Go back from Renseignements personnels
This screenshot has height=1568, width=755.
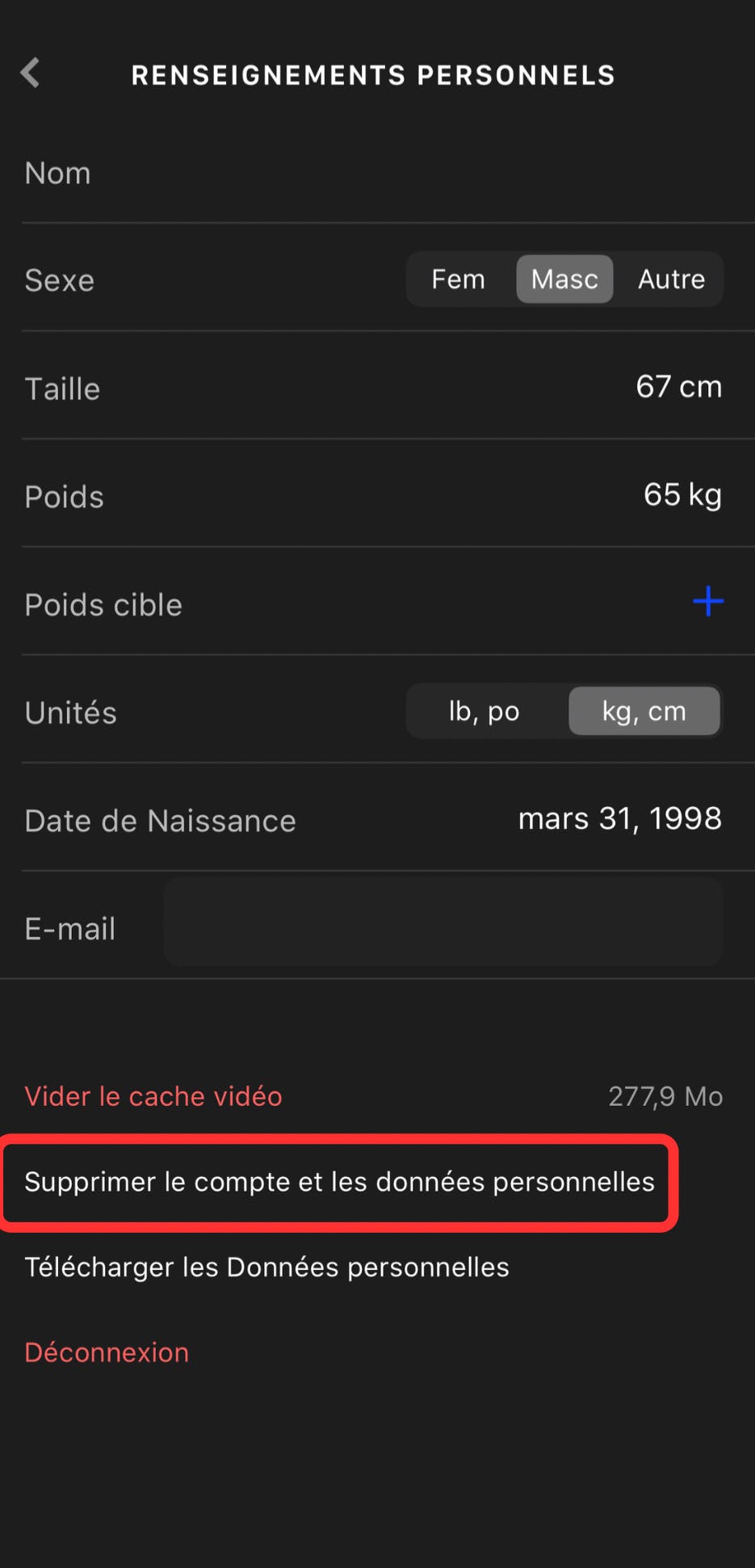[x=31, y=73]
